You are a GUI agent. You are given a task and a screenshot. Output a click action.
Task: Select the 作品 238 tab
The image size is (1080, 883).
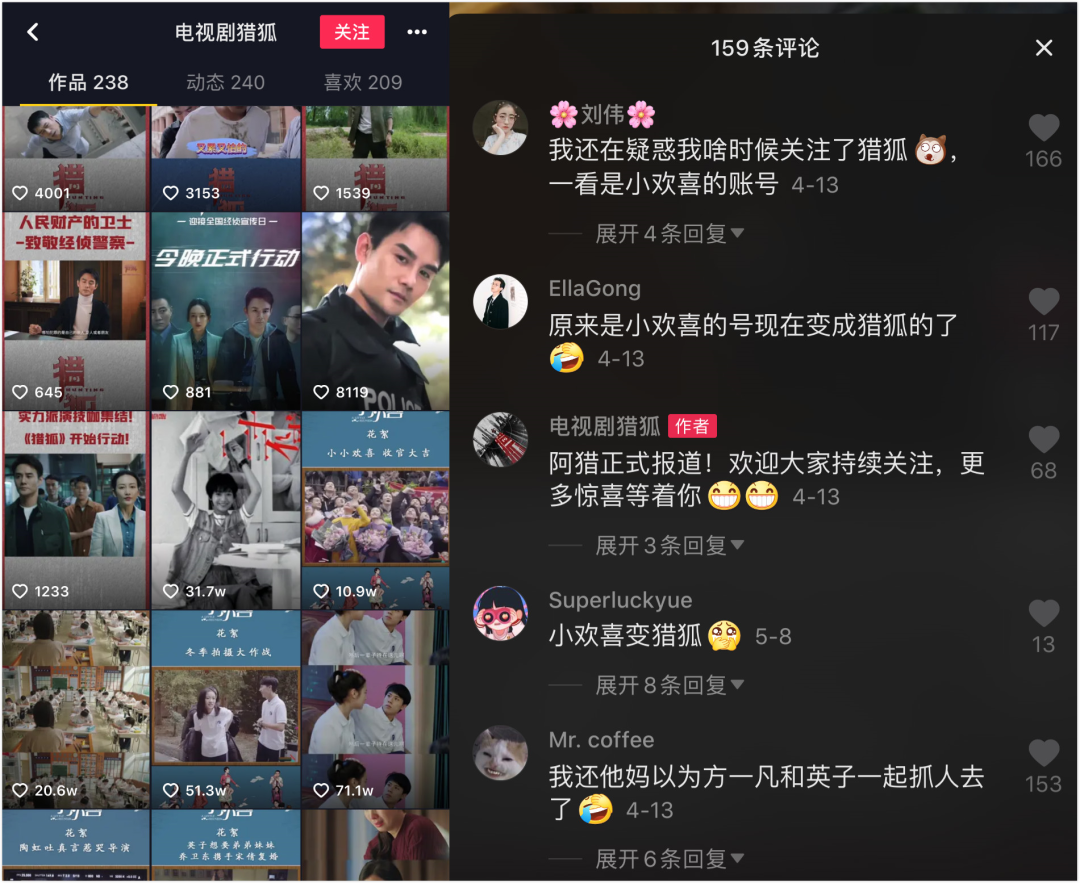coord(88,82)
